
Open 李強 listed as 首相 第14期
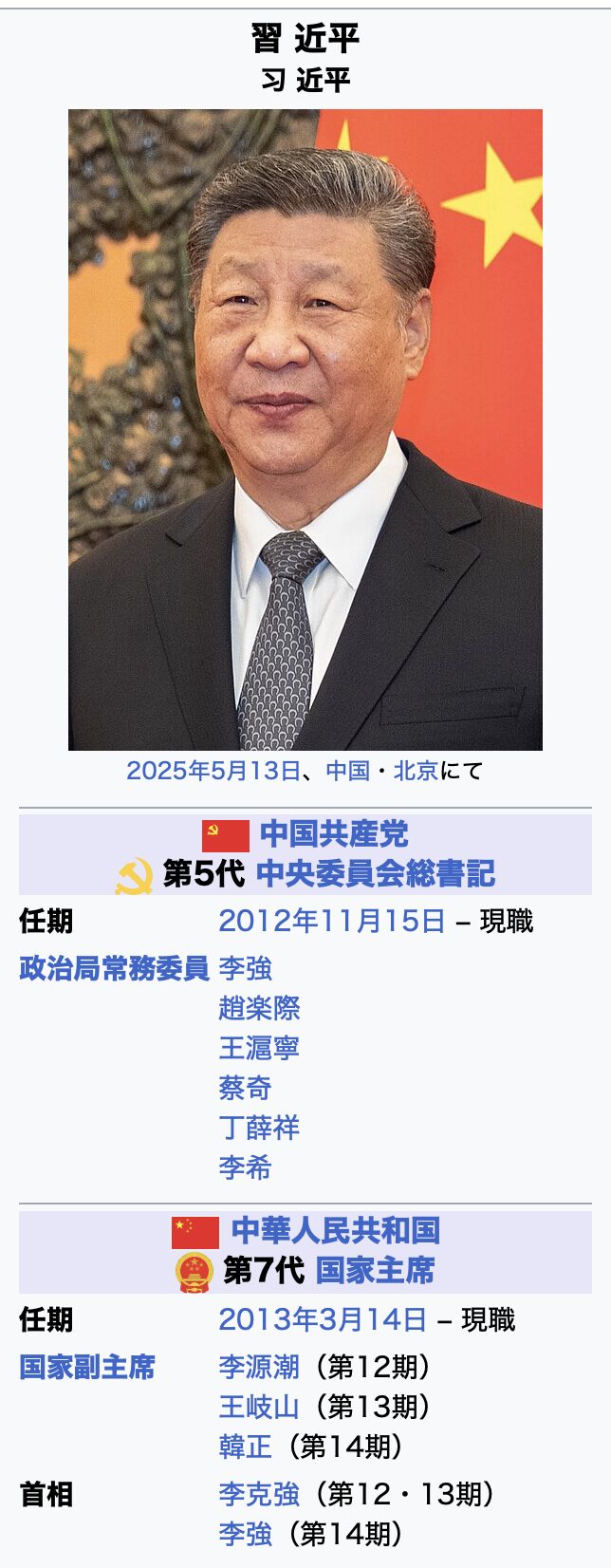click(x=245, y=1534)
